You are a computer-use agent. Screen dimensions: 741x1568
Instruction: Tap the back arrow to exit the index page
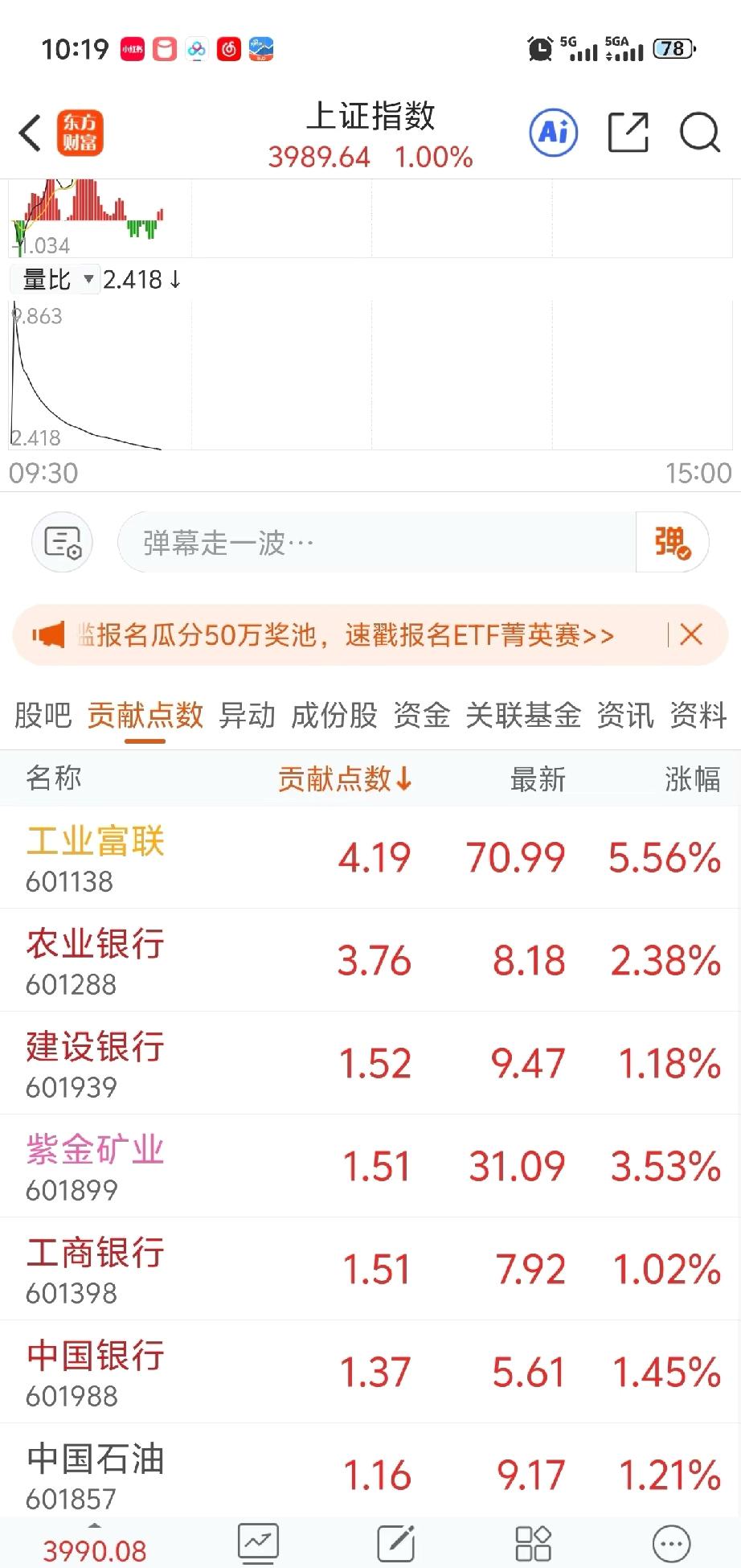(31, 133)
